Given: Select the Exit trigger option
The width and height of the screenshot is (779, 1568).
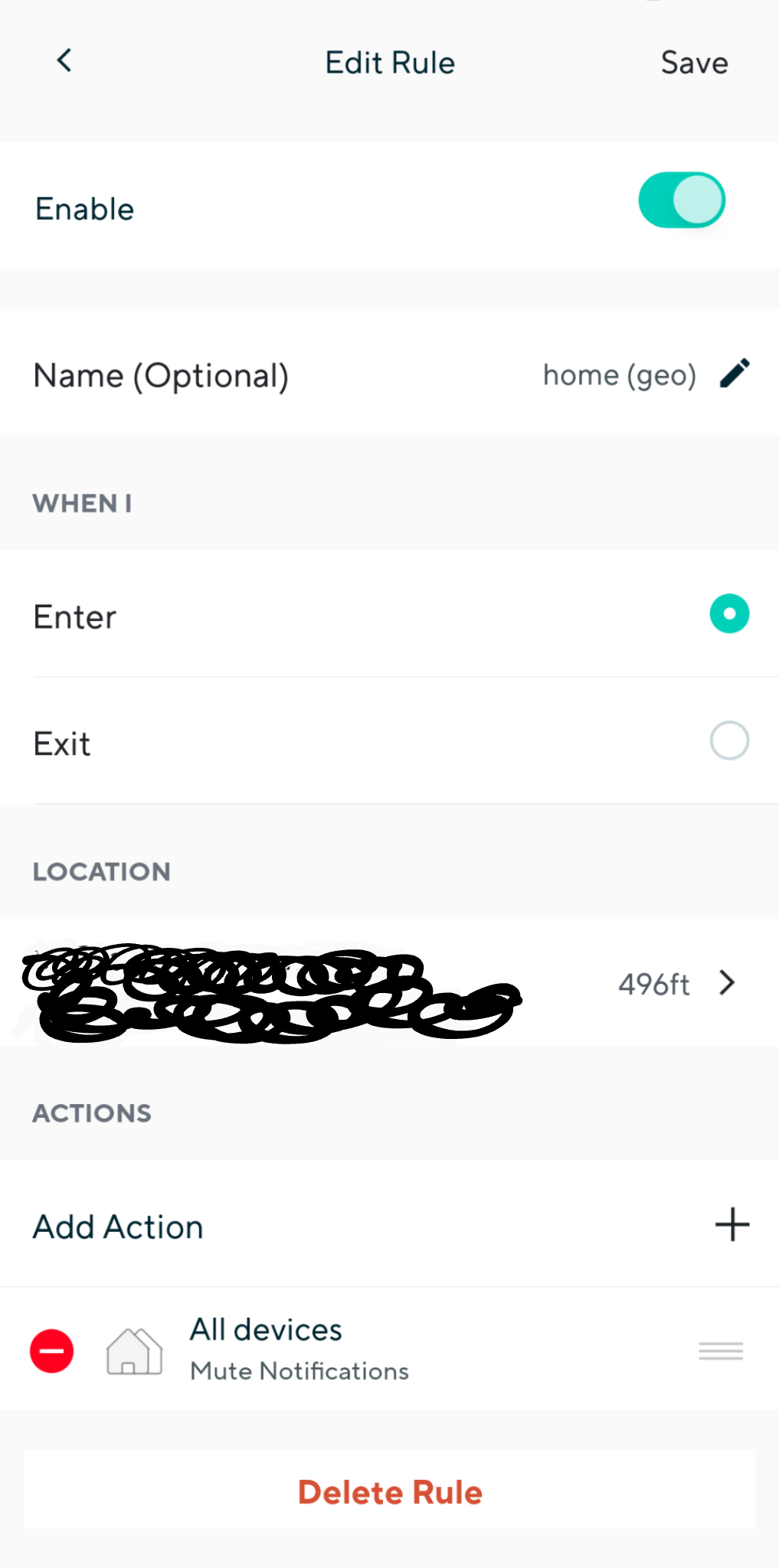Looking at the screenshot, I should pos(389,741).
